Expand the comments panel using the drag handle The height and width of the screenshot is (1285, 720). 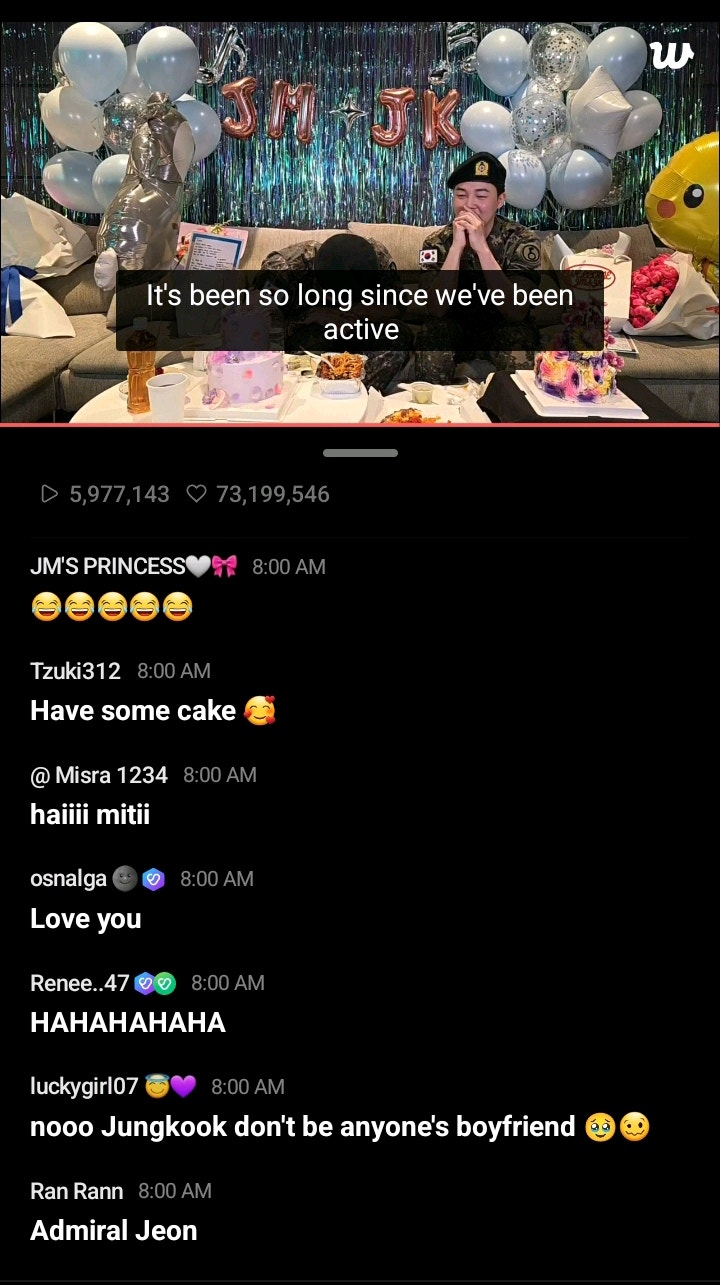[360, 453]
